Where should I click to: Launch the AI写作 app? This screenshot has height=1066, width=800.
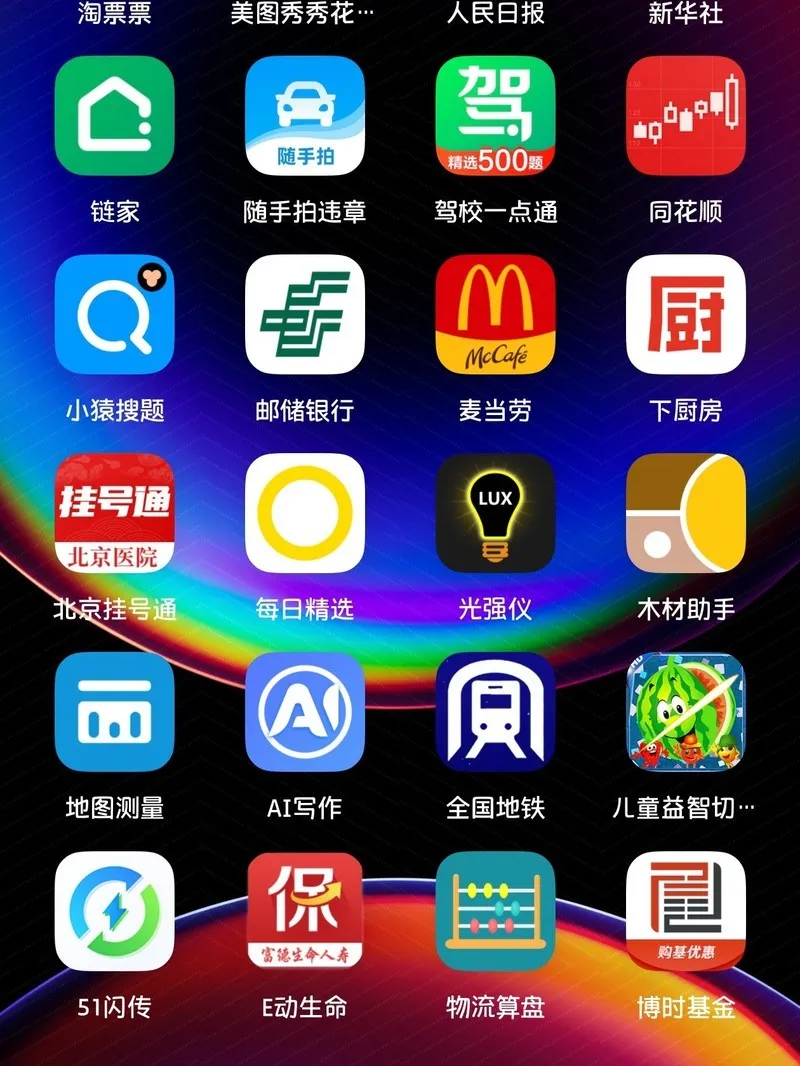[x=305, y=712]
